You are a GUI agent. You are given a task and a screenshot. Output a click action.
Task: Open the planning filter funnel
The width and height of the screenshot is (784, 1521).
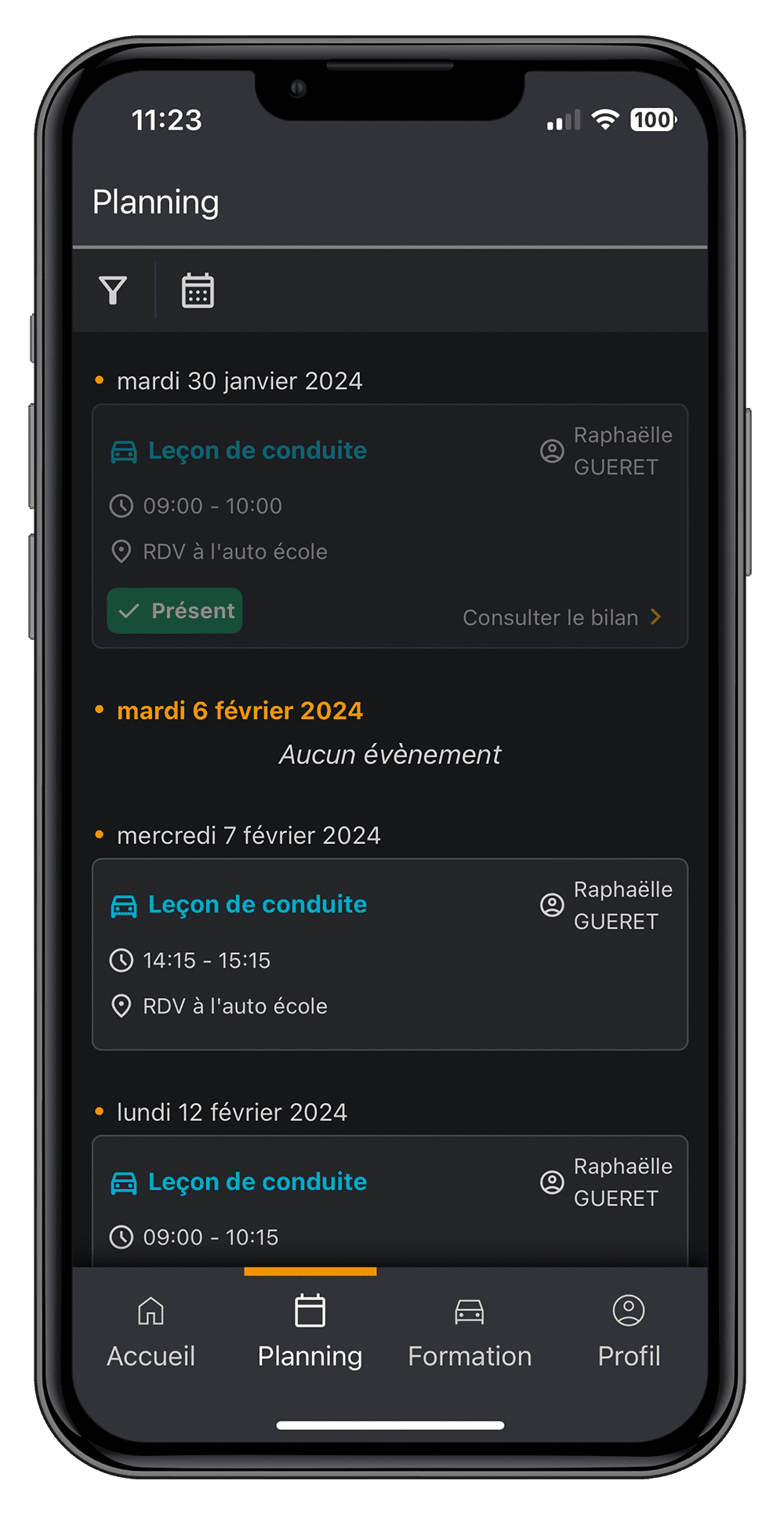point(113,290)
